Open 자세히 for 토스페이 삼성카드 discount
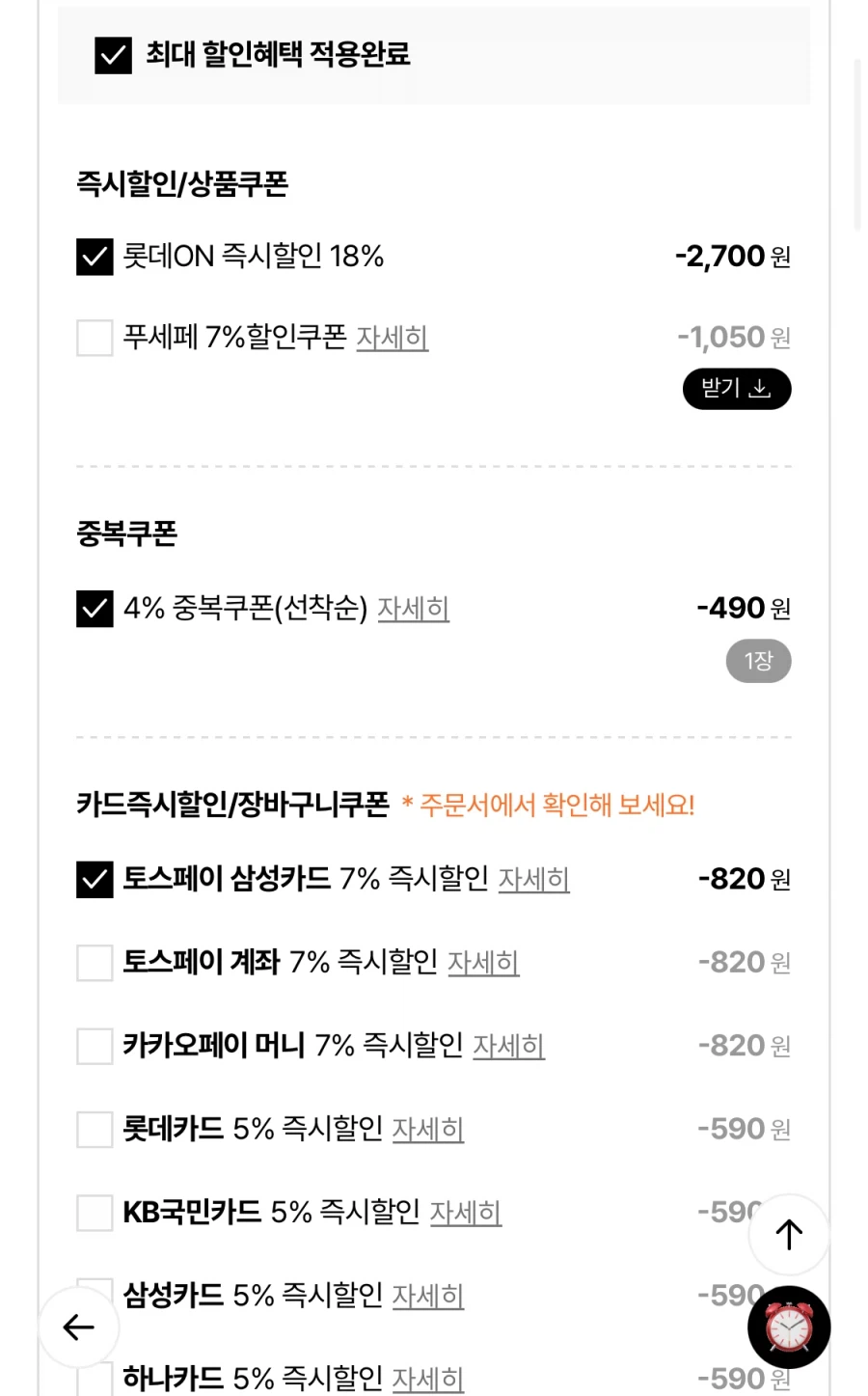This screenshot has height=1396, width=868. pos(534,879)
